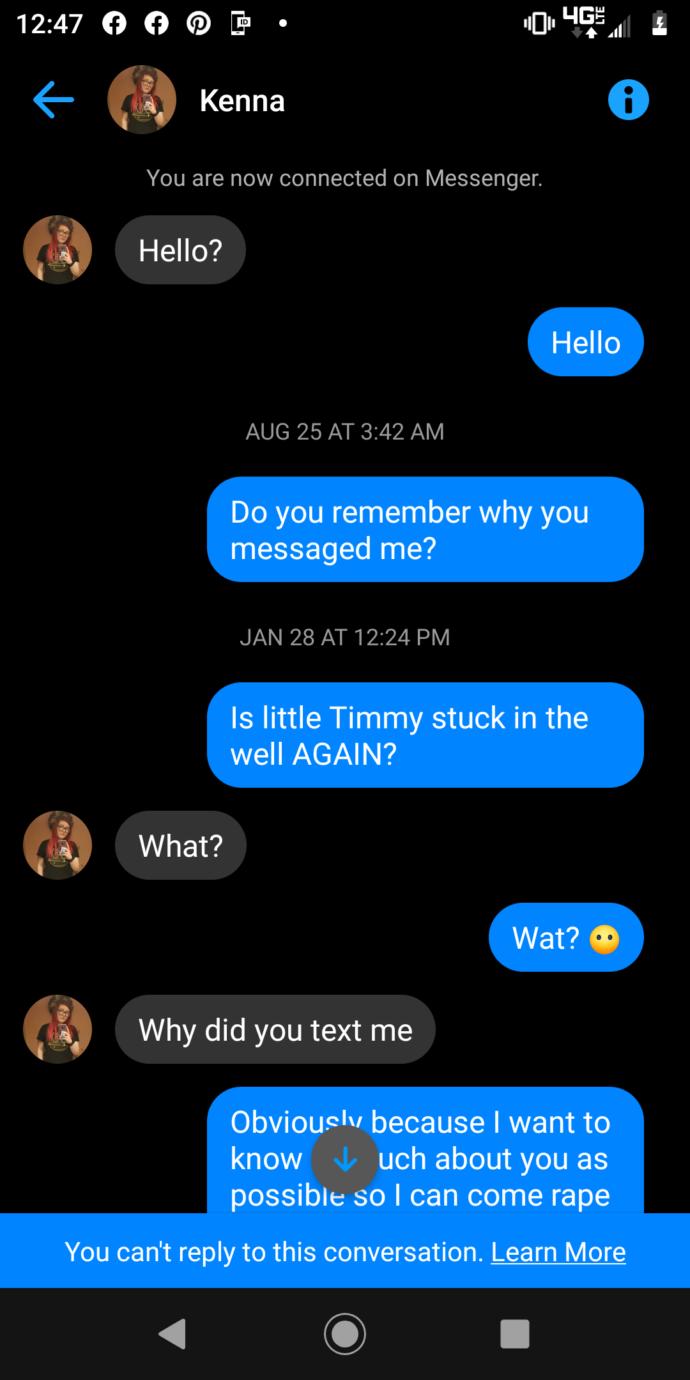Screen dimensions: 690x1380
Task: Open the conversation info icon
Action: pos(628,100)
